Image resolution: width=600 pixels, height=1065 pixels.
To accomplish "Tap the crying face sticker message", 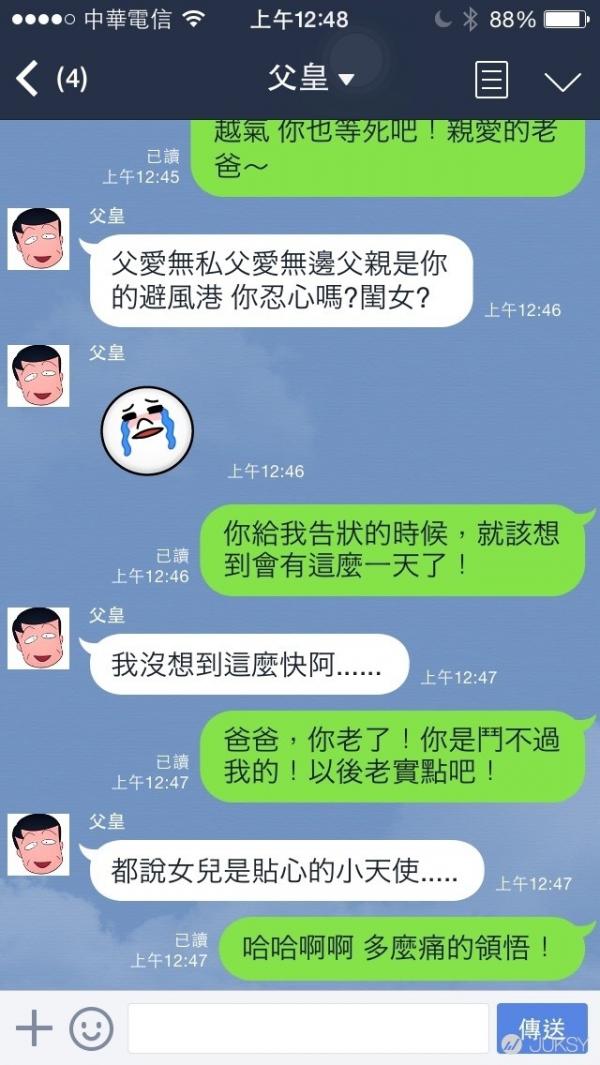I will (x=147, y=431).
